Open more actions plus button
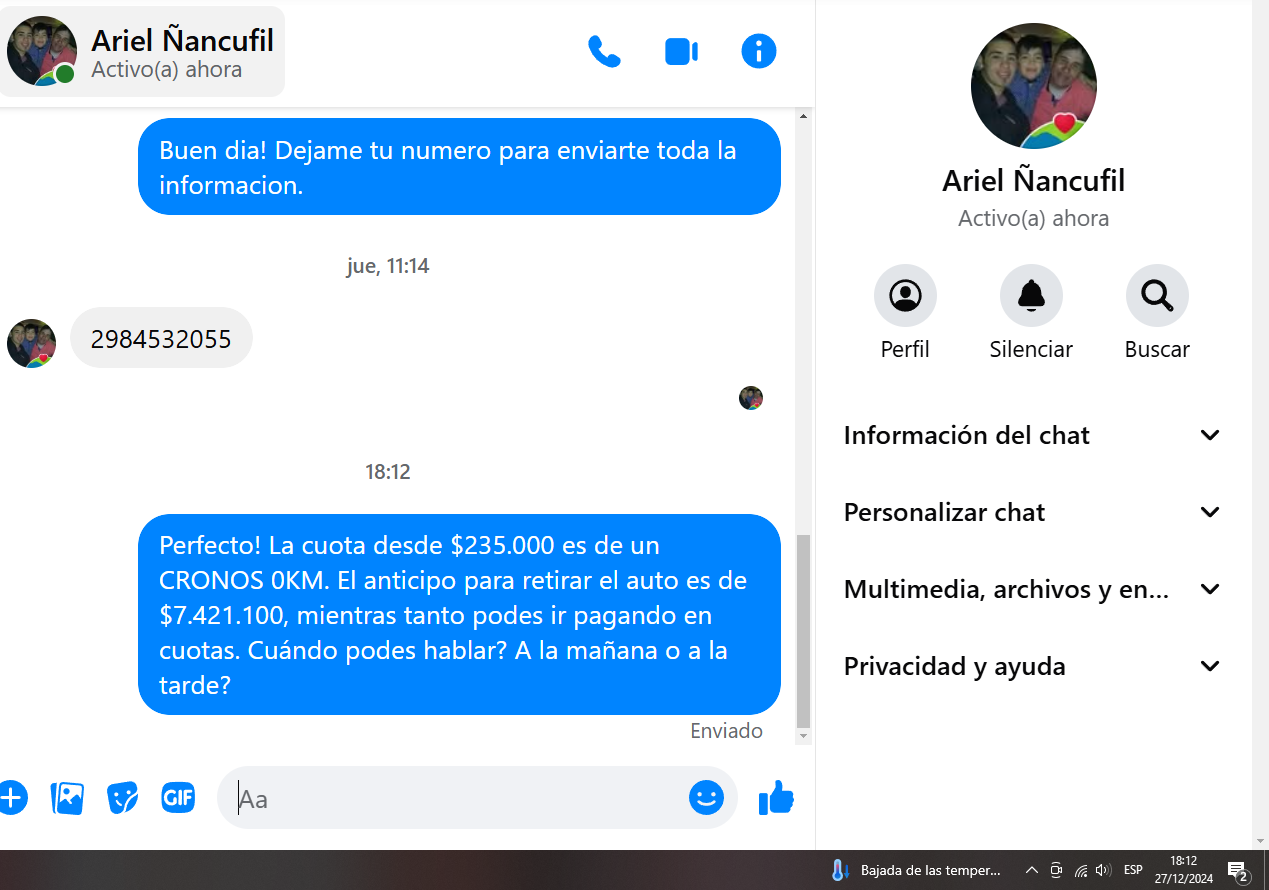The height and width of the screenshot is (890, 1269). pyautogui.click(x=12, y=798)
